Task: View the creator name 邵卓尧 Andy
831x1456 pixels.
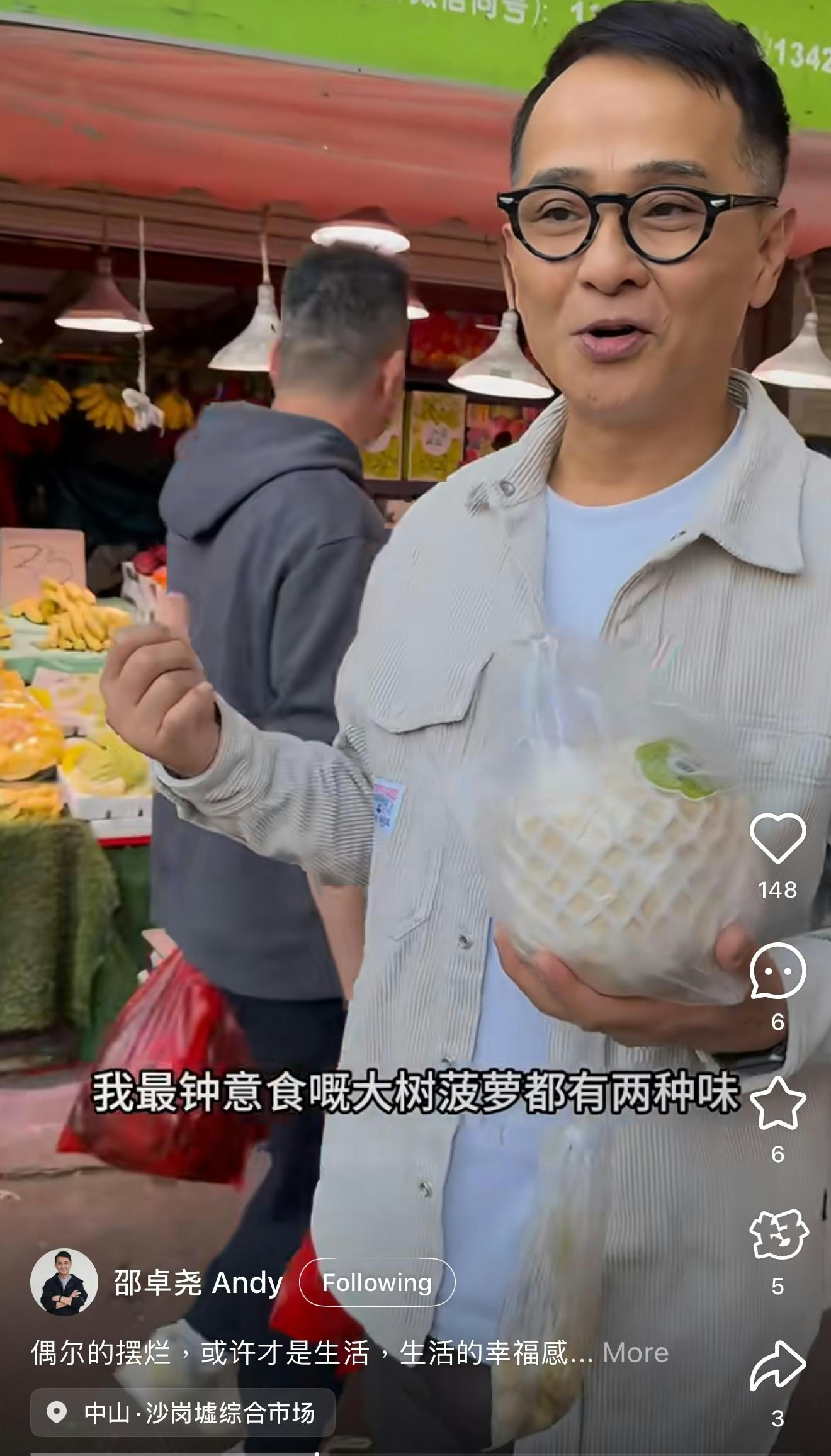Action: [x=198, y=1283]
